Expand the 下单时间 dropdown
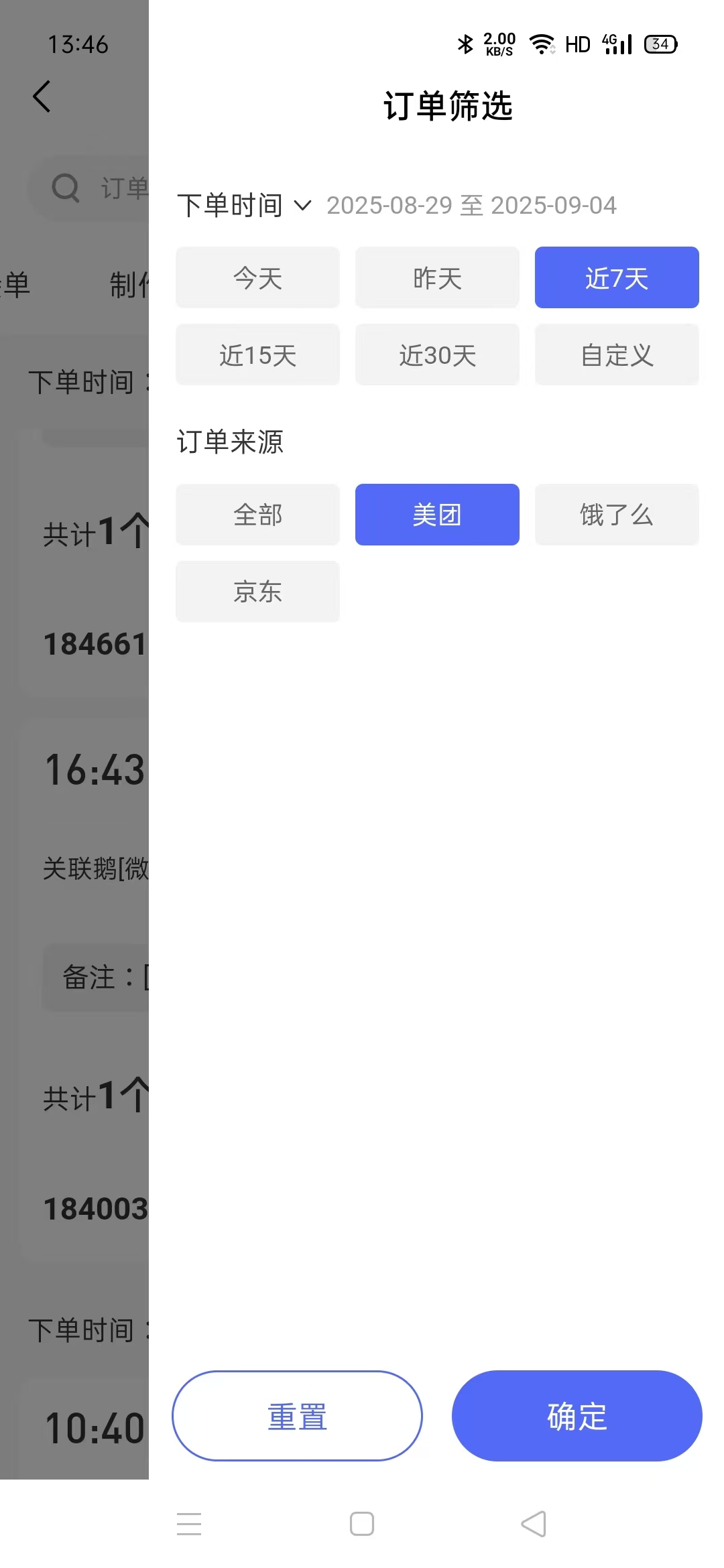 [x=244, y=205]
